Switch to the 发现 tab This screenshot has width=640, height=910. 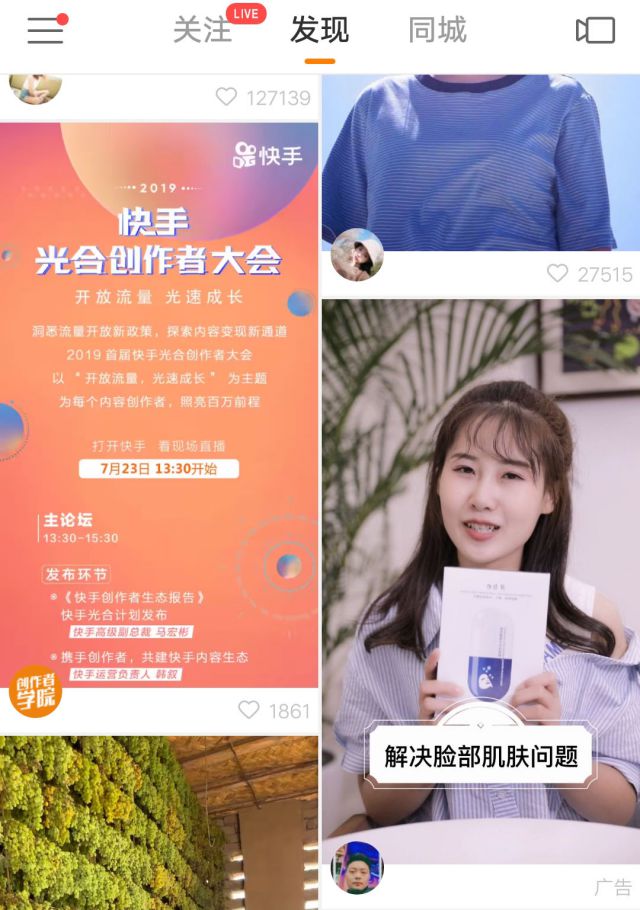pos(319,31)
